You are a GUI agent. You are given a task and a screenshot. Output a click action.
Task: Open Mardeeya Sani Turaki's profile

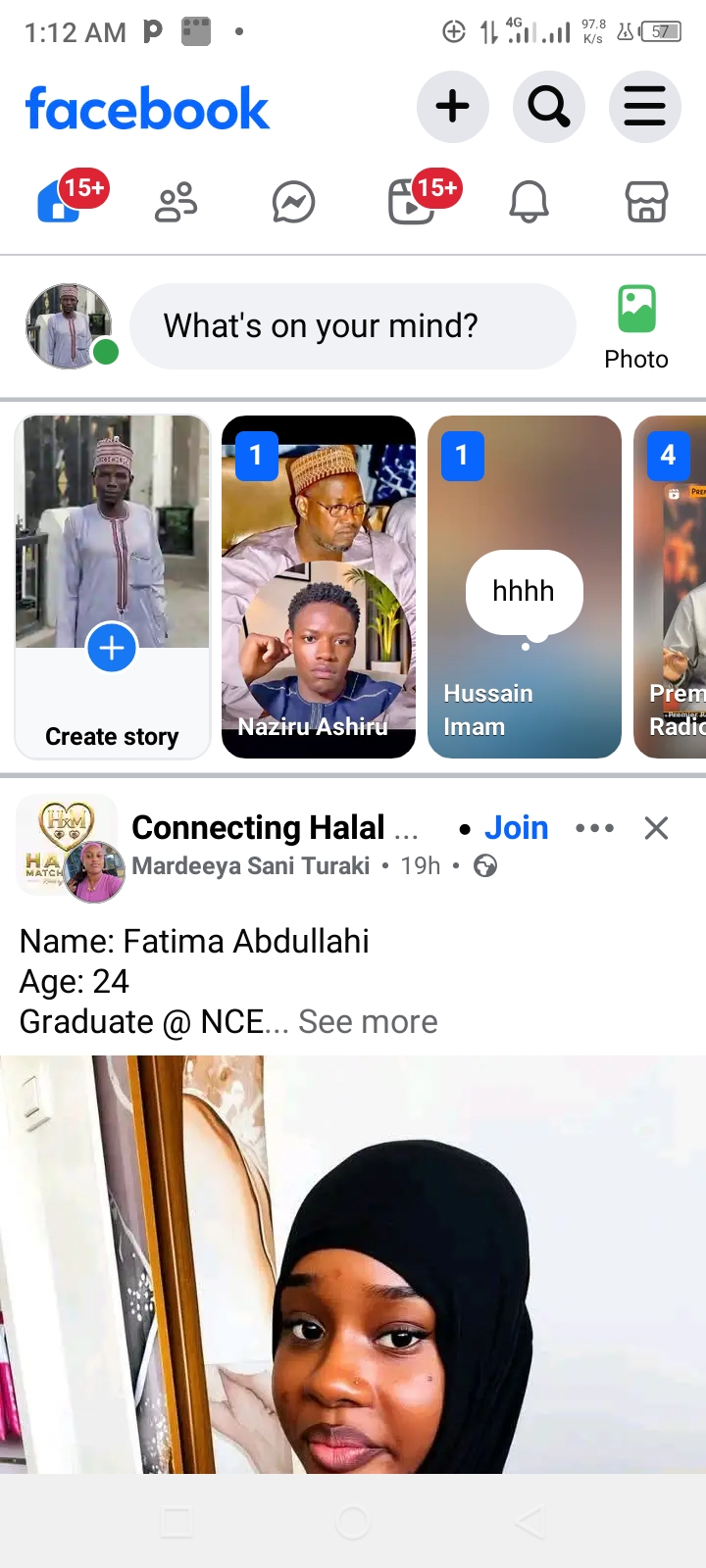tap(251, 866)
